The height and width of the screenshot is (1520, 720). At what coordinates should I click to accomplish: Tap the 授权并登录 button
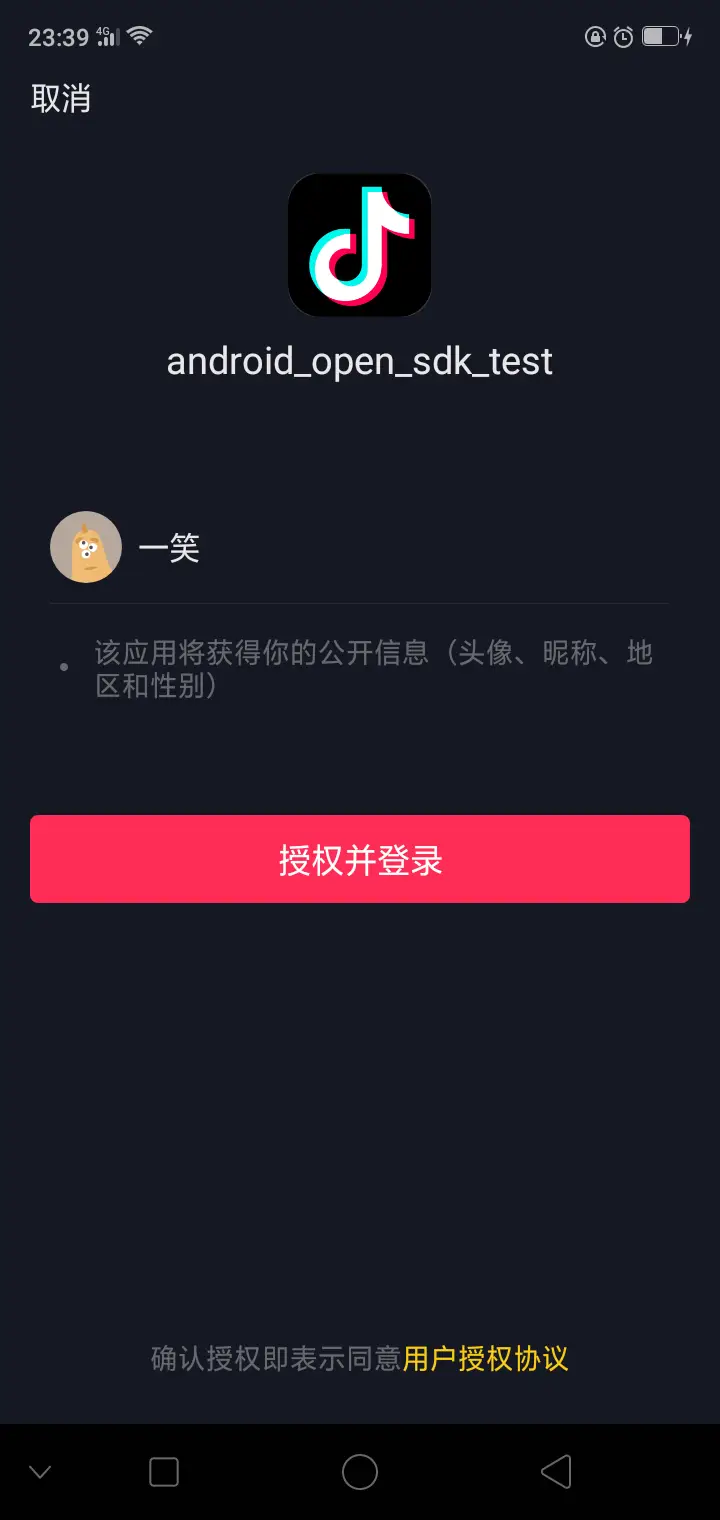click(x=360, y=859)
